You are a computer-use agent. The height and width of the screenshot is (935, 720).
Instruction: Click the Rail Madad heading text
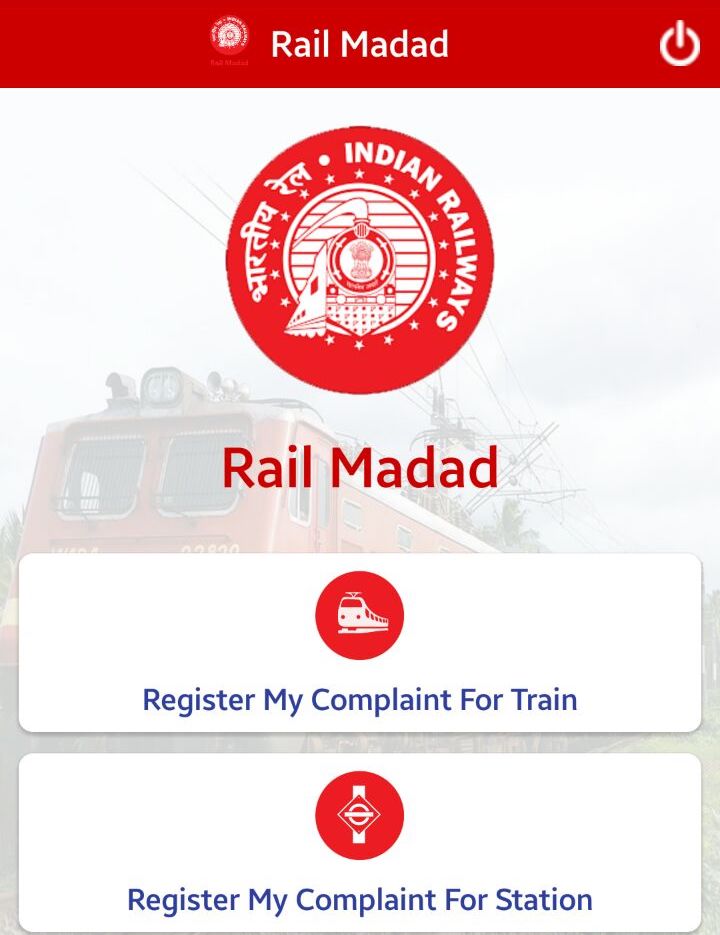[360, 467]
